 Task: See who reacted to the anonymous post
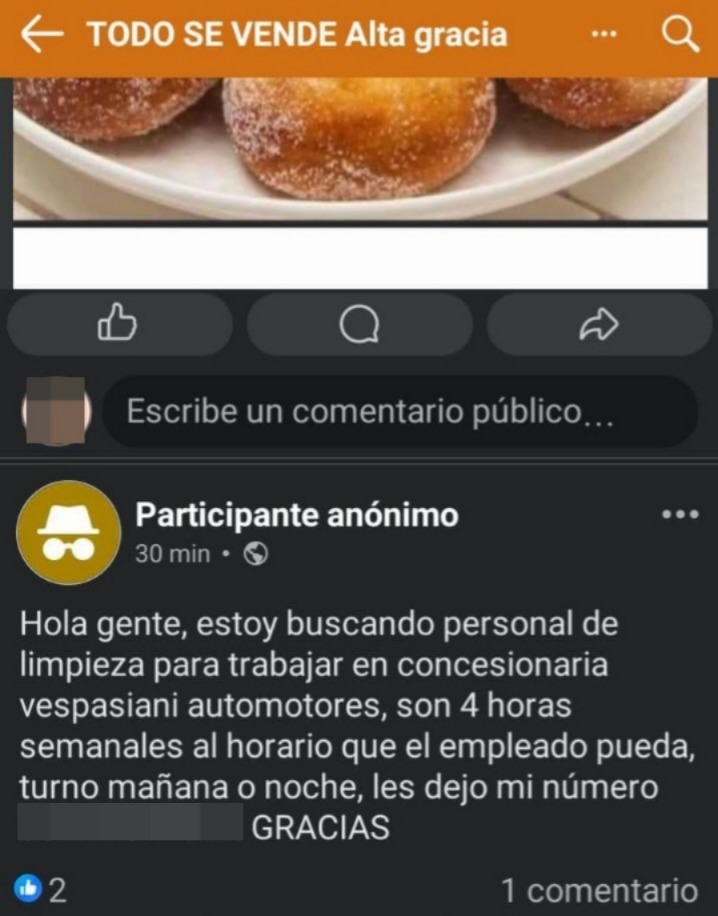40,889
